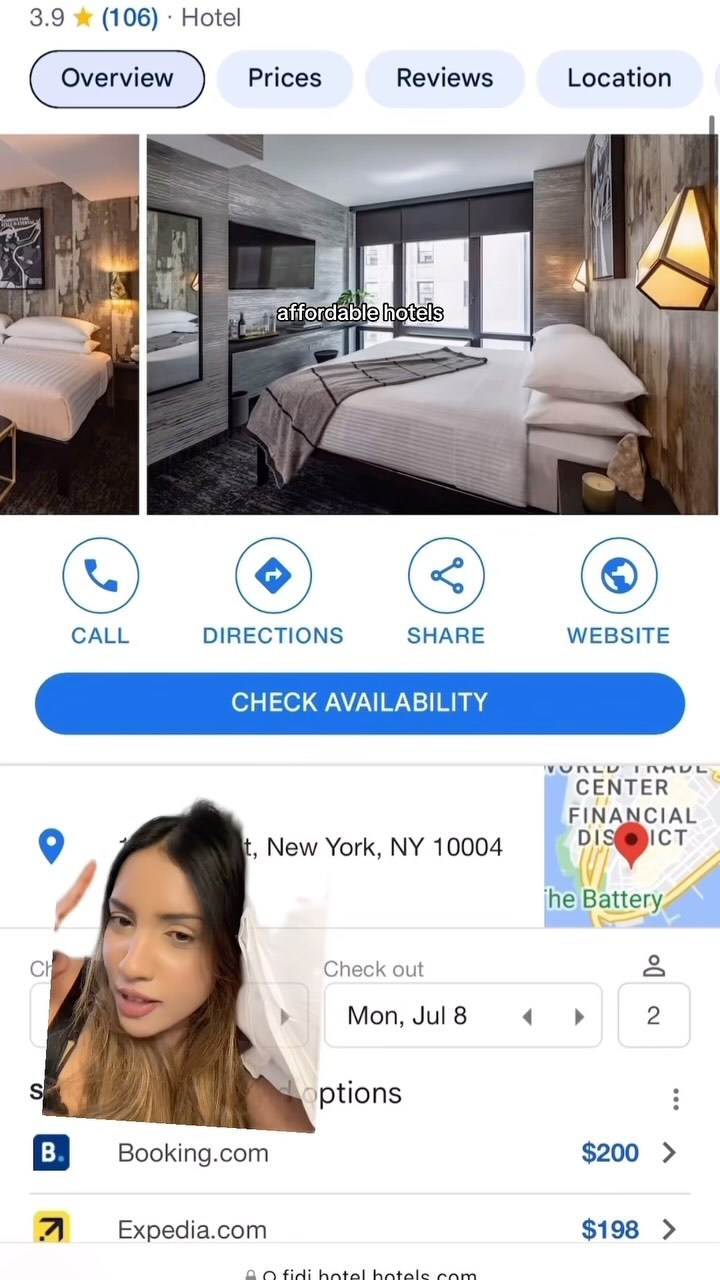Open the Mon, Jul 8 check-out date

coord(407,1016)
